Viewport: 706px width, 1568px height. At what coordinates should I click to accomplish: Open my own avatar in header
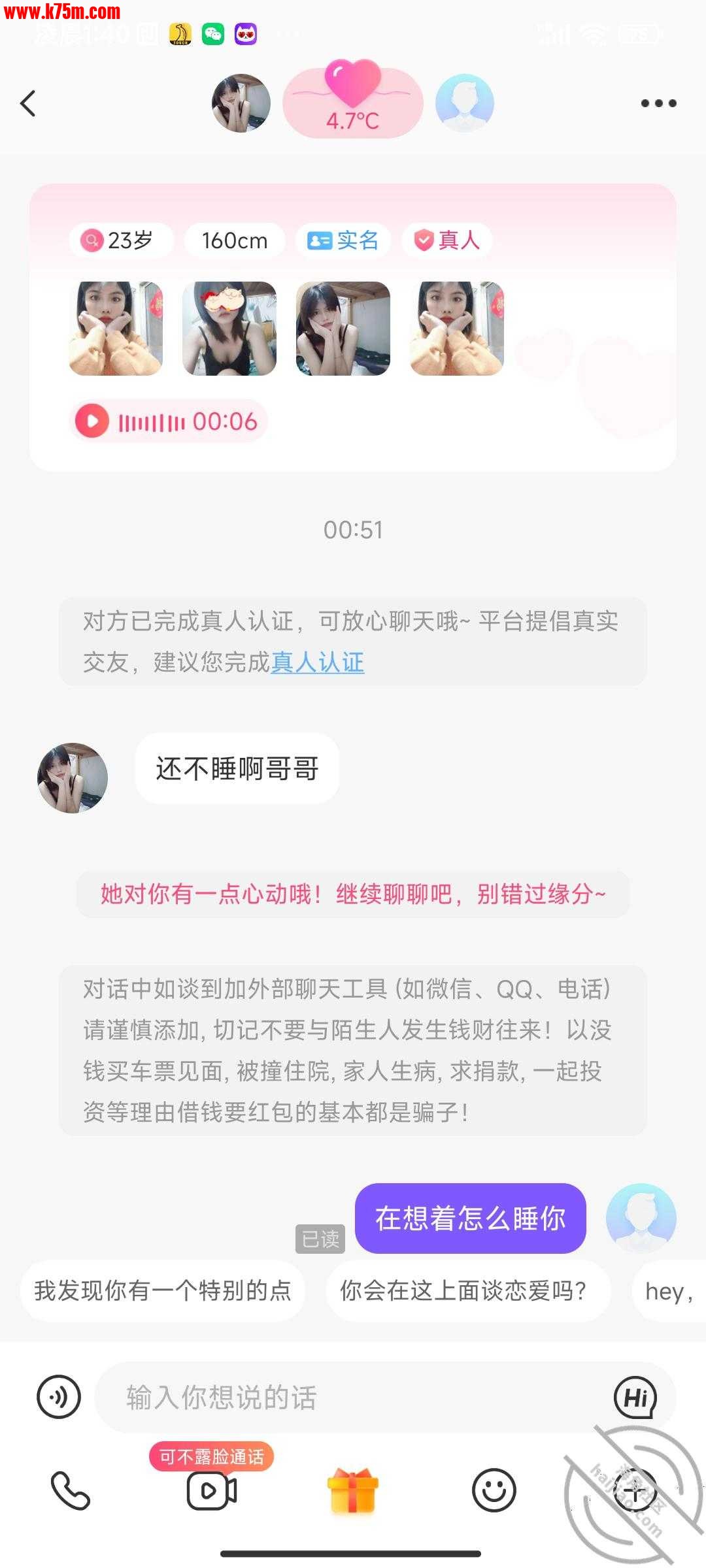(465, 103)
